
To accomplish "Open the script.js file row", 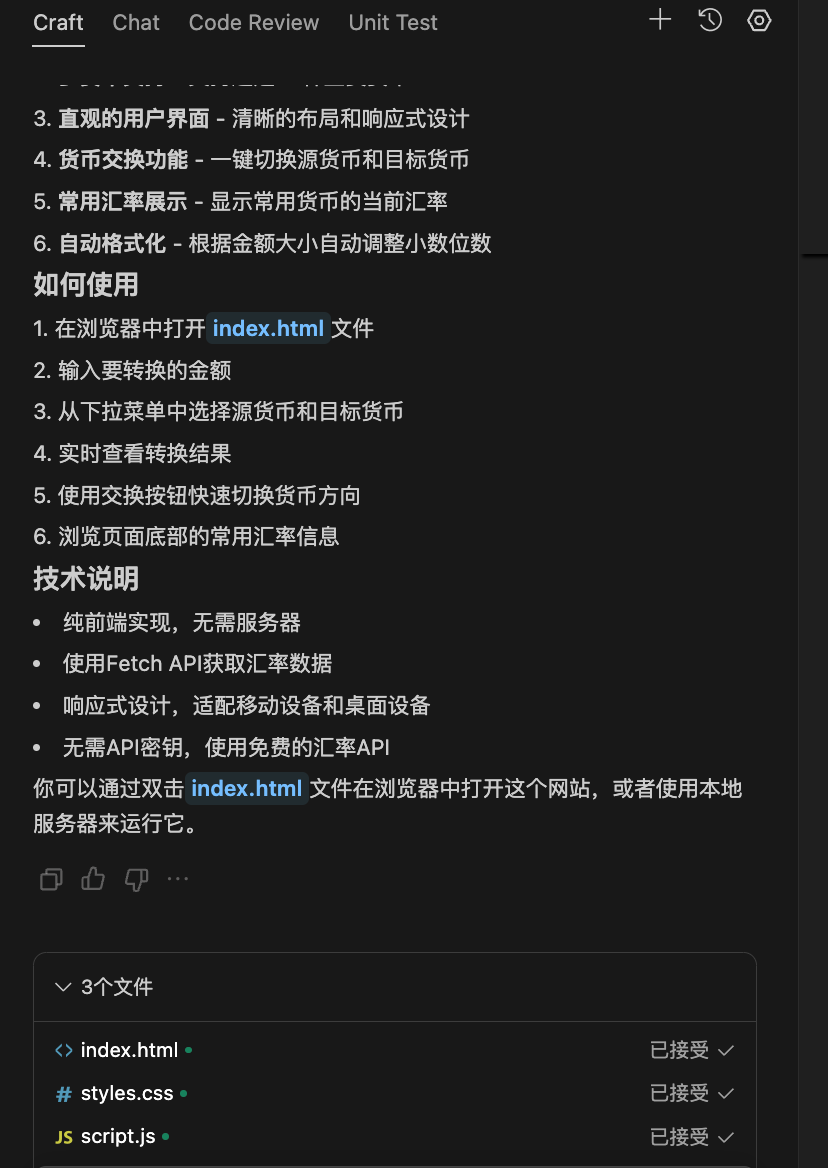I will point(118,1137).
